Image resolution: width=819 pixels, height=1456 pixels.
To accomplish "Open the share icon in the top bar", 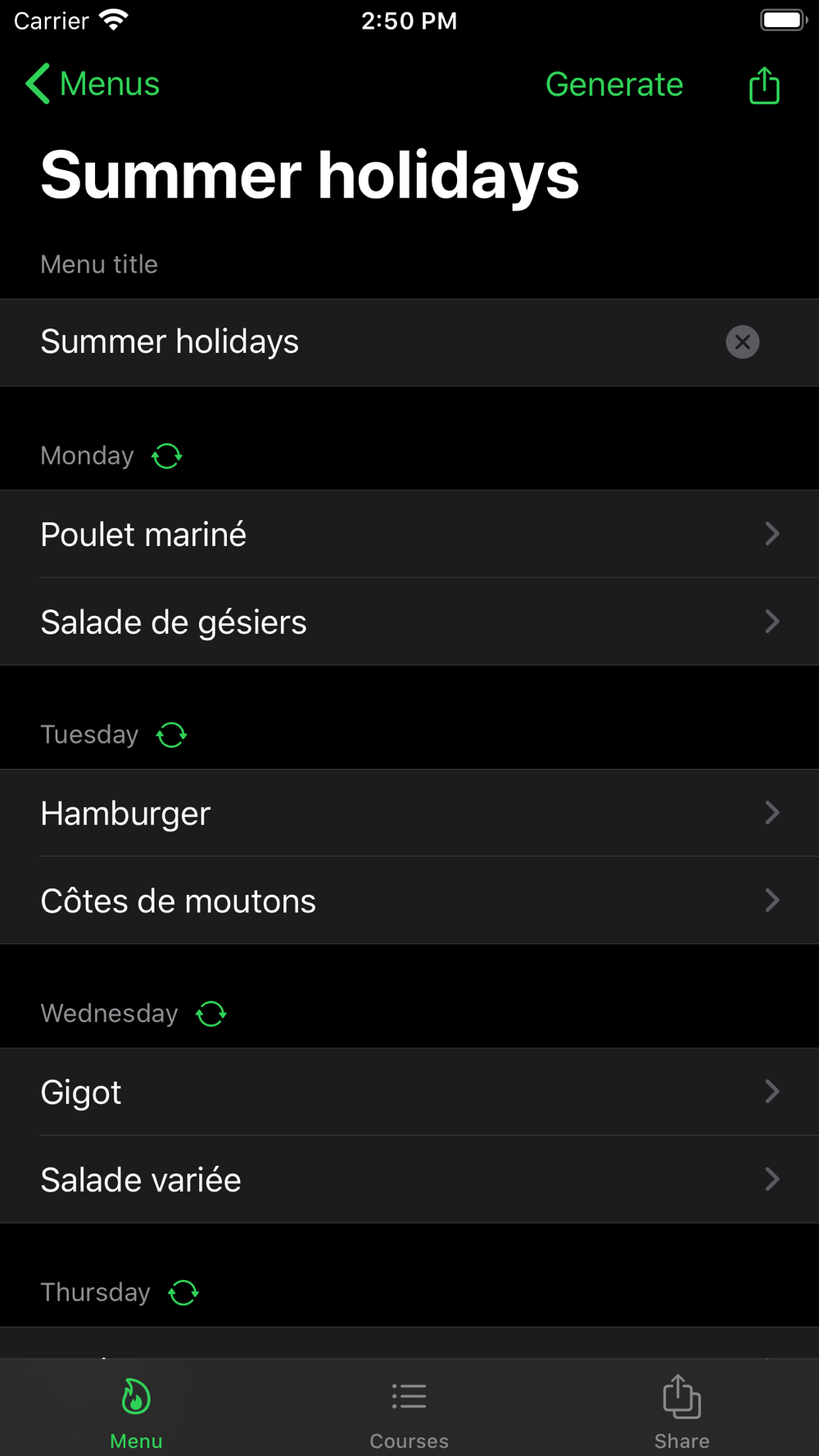I will [763, 85].
